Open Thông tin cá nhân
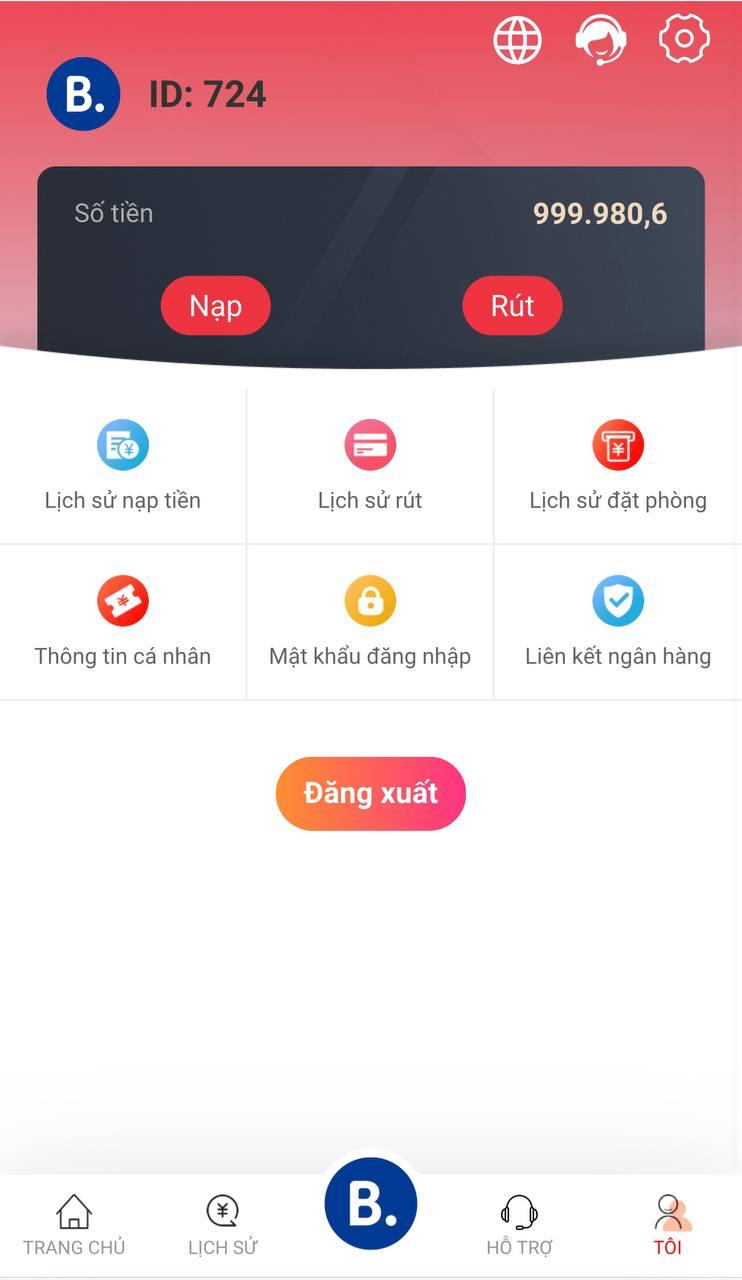This screenshot has height=1280, width=742. 123,623
